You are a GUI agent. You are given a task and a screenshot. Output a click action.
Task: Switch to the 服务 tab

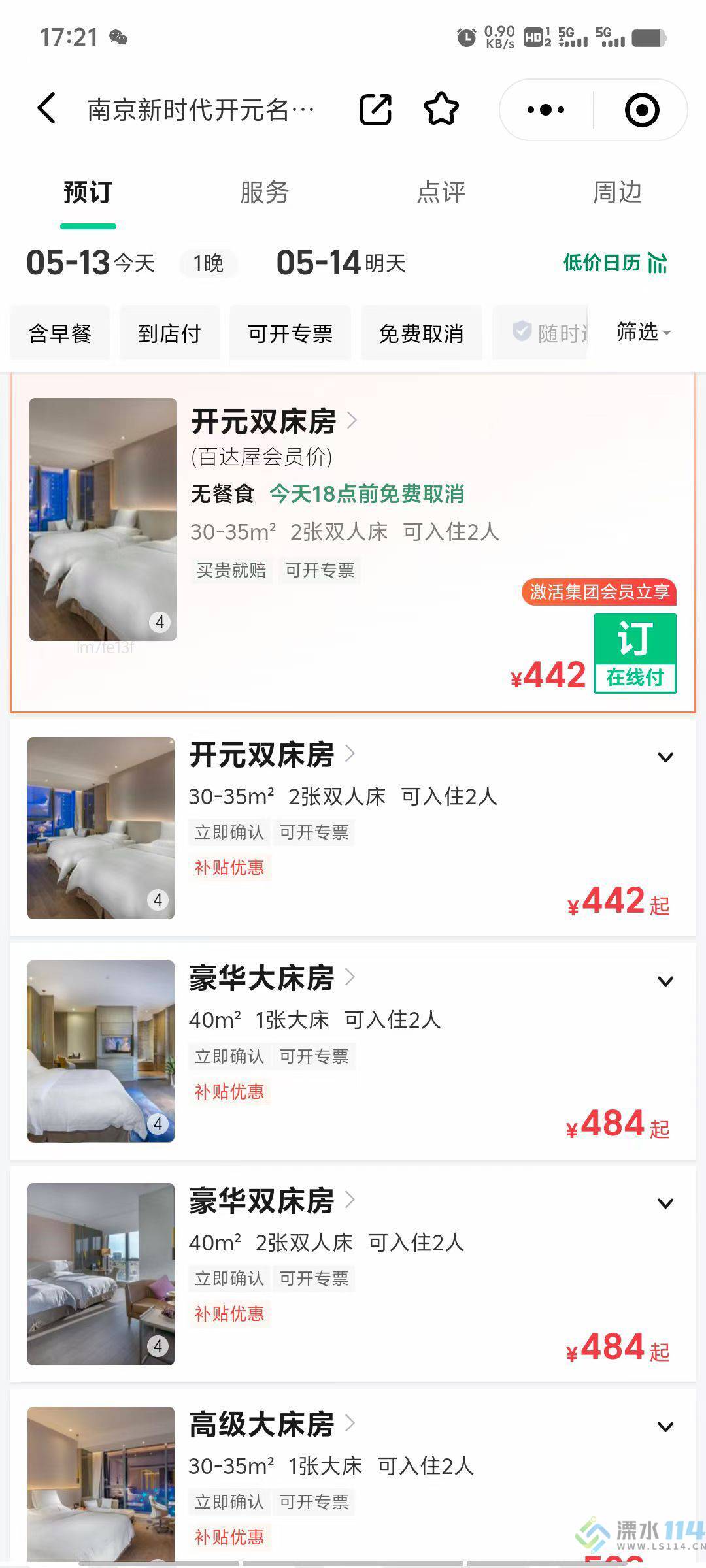(264, 193)
